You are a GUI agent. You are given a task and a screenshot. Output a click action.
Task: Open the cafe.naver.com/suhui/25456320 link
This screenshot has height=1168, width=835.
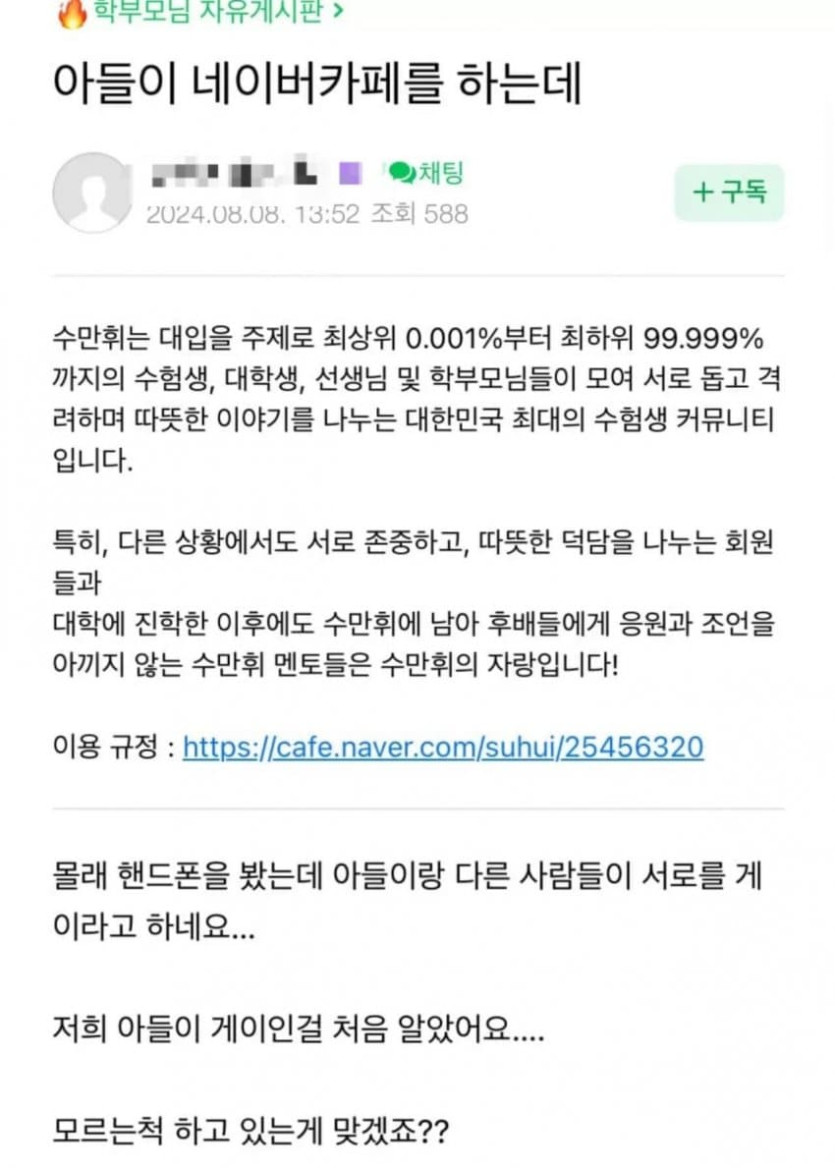click(x=443, y=747)
